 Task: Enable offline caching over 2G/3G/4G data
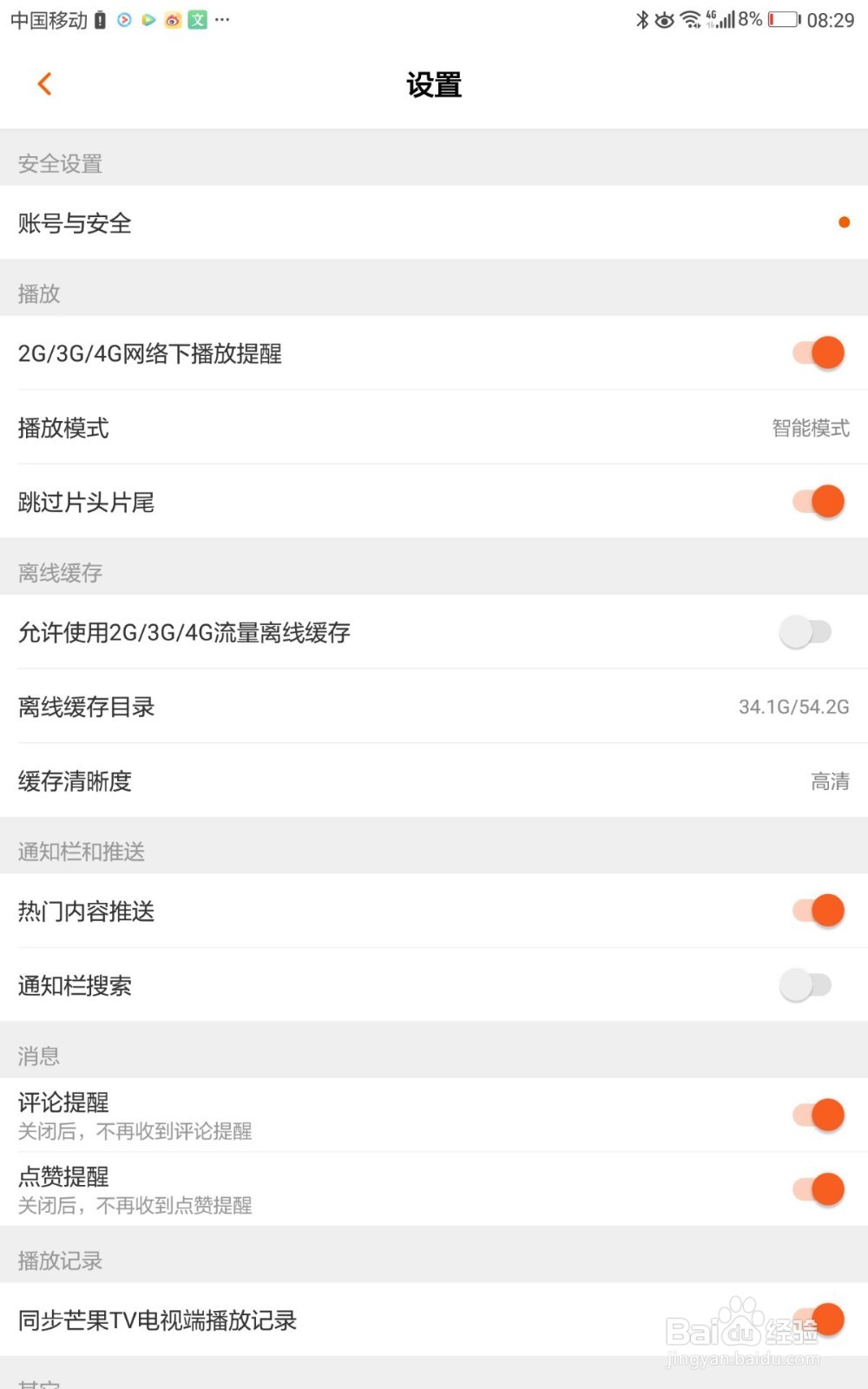[807, 632]
